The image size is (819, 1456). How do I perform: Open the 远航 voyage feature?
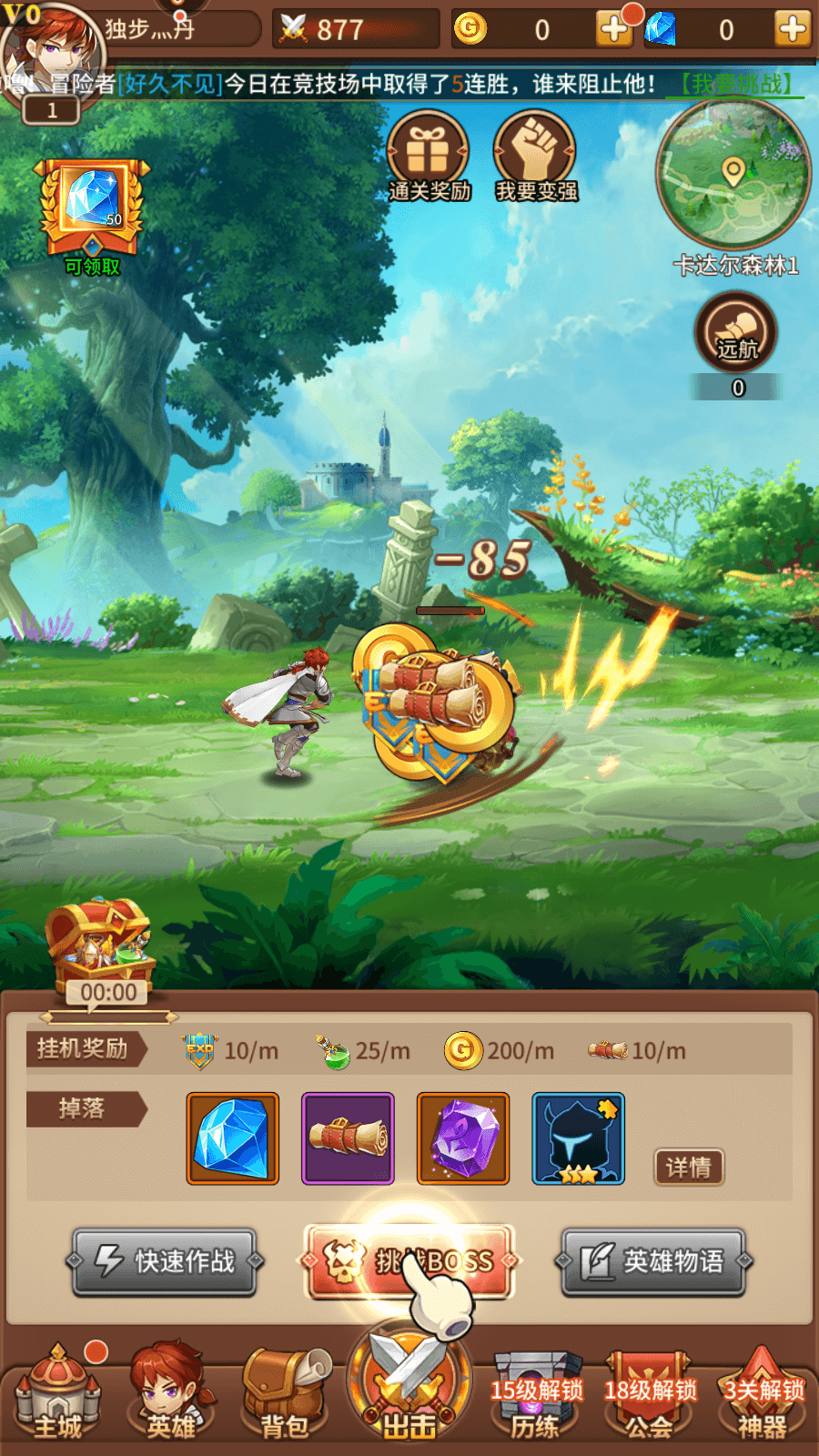(x=736, y=333)
